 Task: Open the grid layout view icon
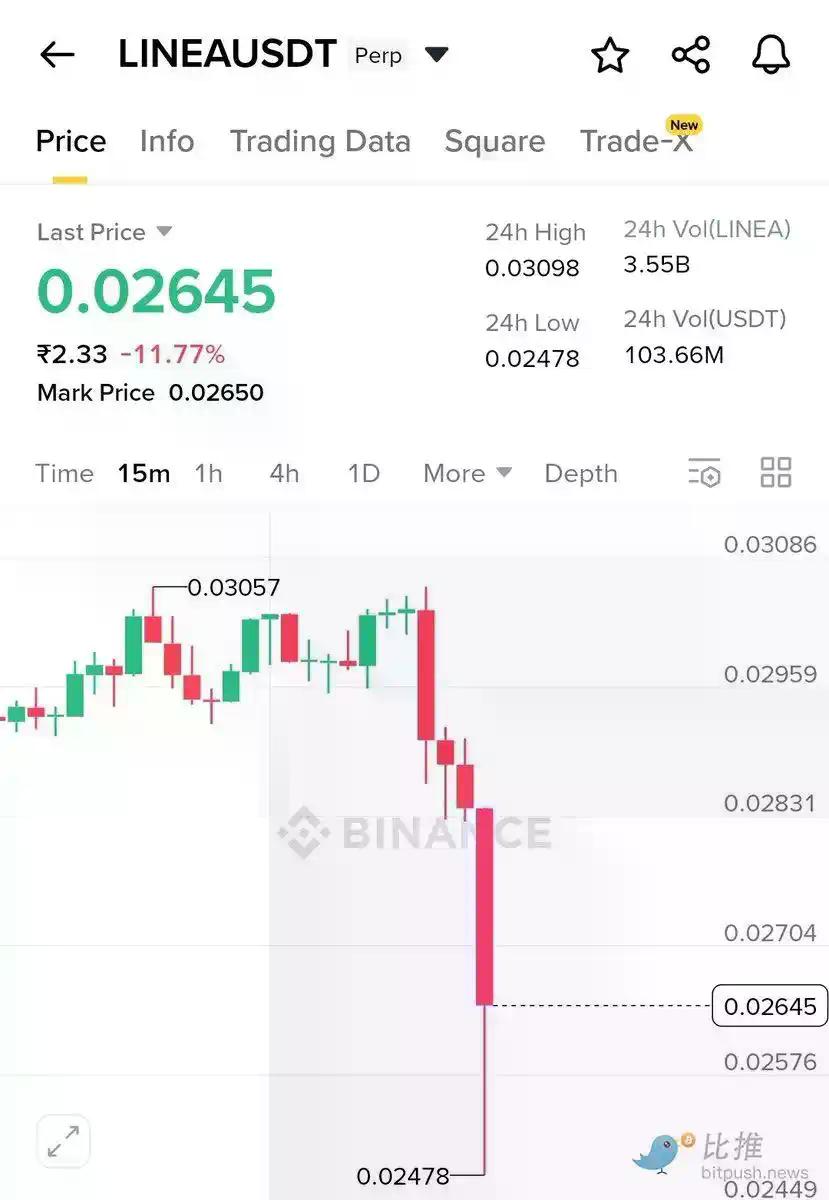pos(776,472)
